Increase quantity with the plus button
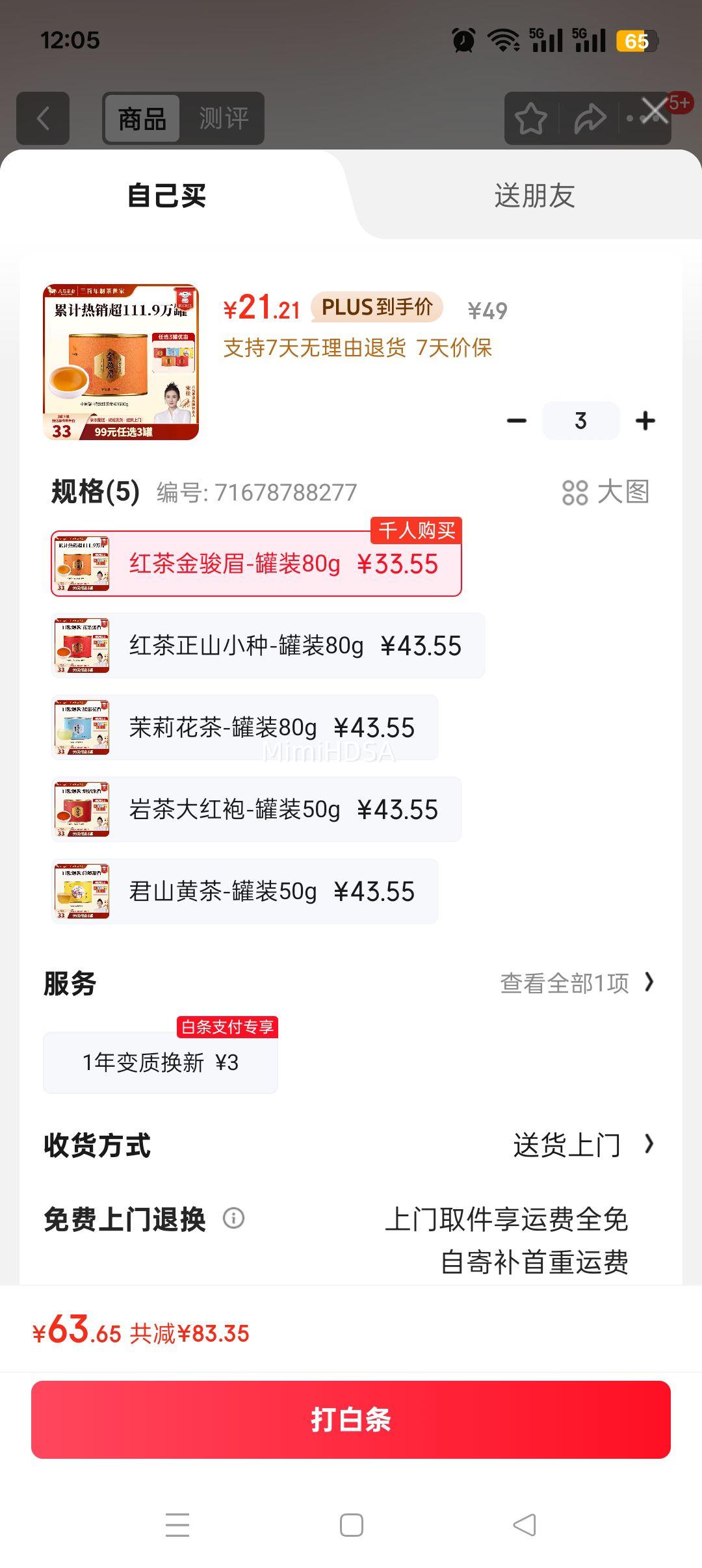The image size is (702, 1568). [645, 421]
